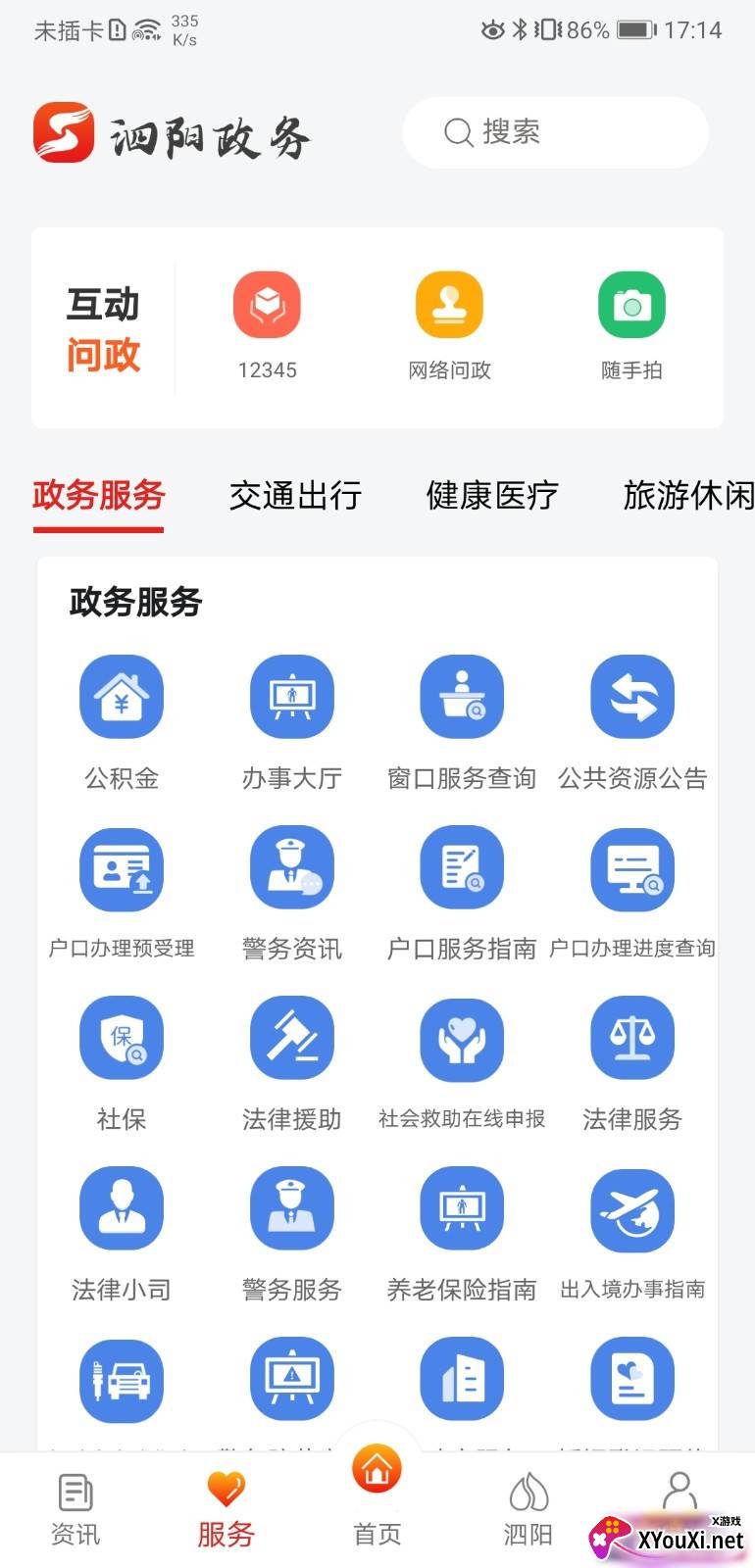Check 警务资讯 police news
The image size is (755, 1568).
click(x=292, y=868)
